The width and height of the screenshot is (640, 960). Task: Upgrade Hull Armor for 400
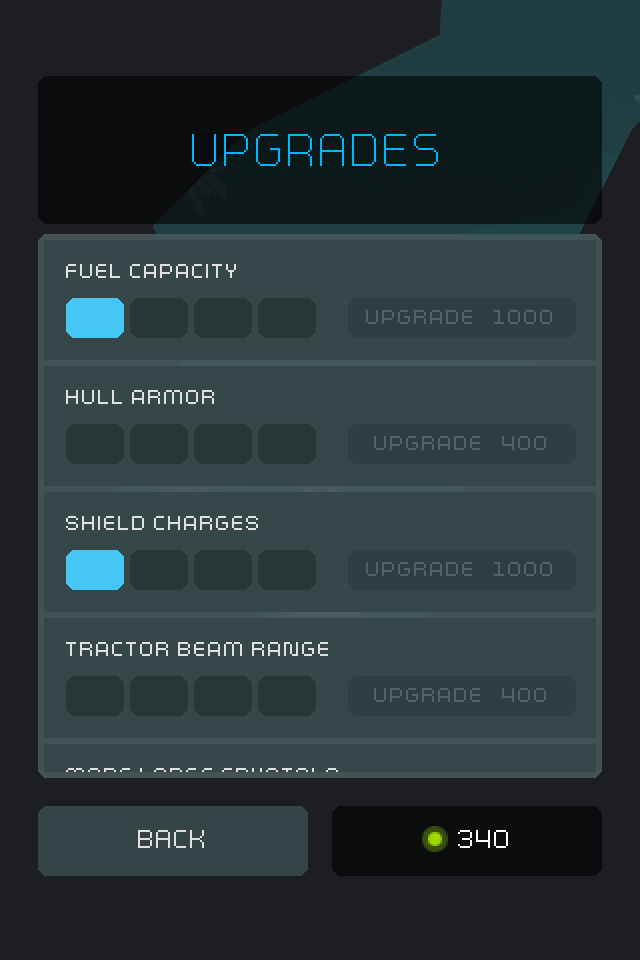pyautogui.click(x=461, y=444)
